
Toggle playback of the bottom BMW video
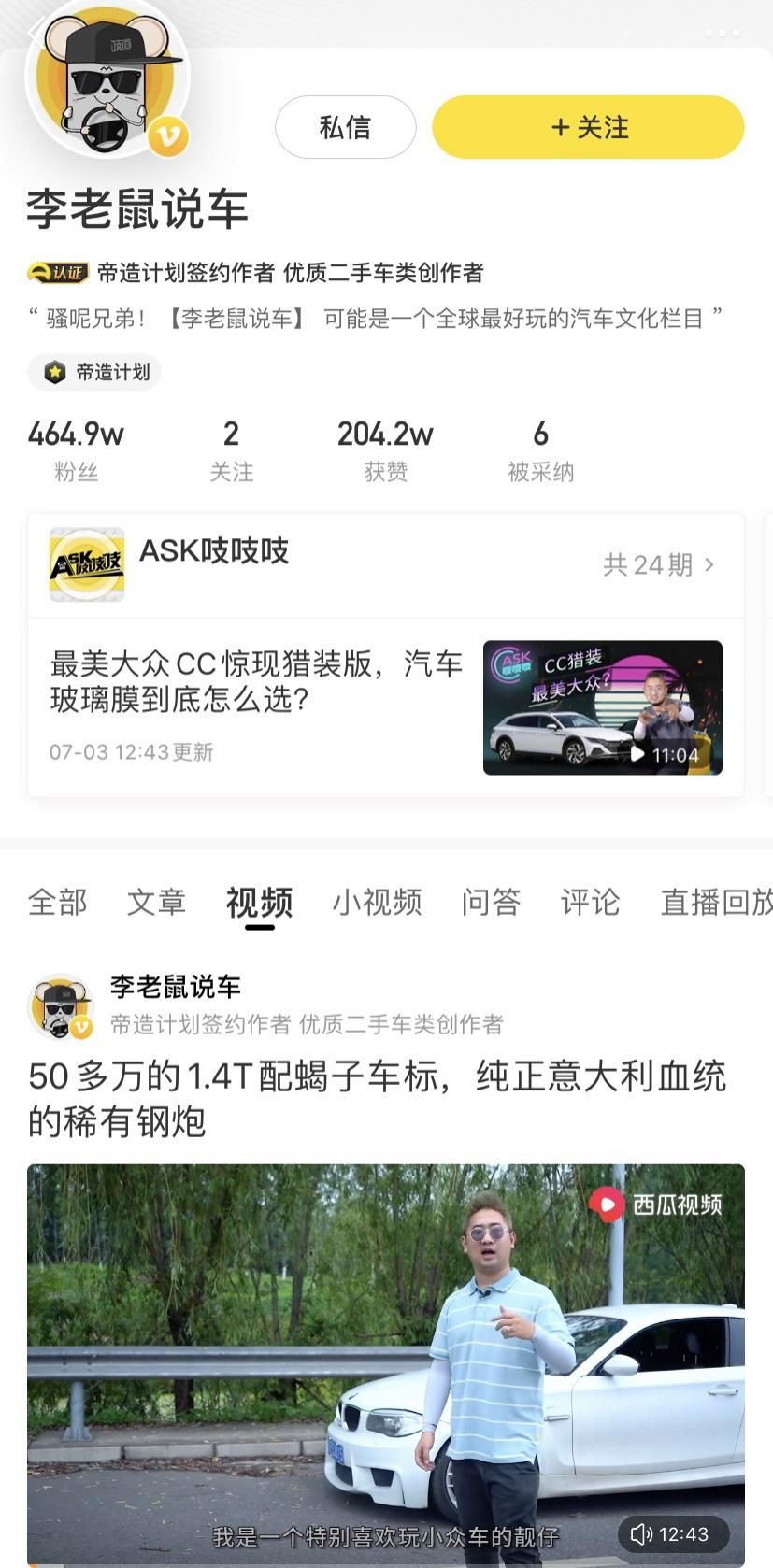coord(386,1355)
